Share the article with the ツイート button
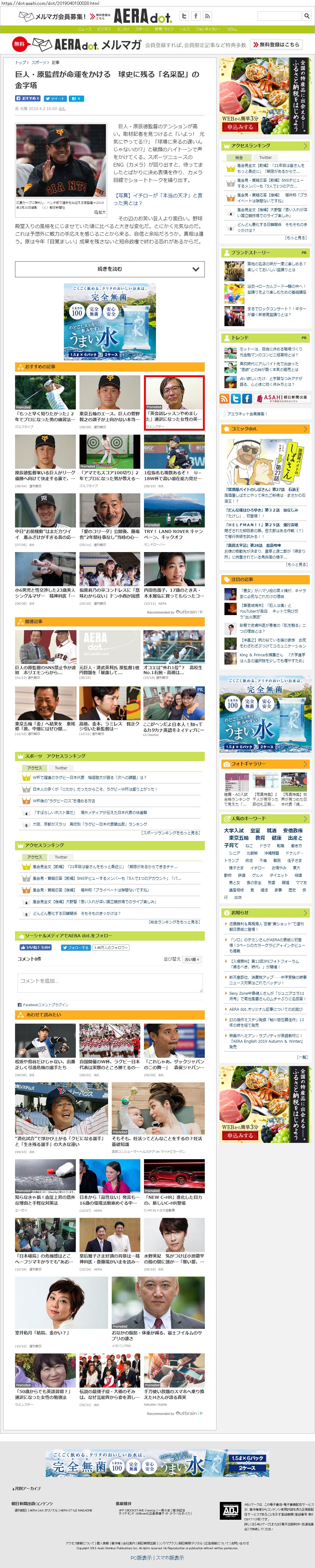 (55, 98)
